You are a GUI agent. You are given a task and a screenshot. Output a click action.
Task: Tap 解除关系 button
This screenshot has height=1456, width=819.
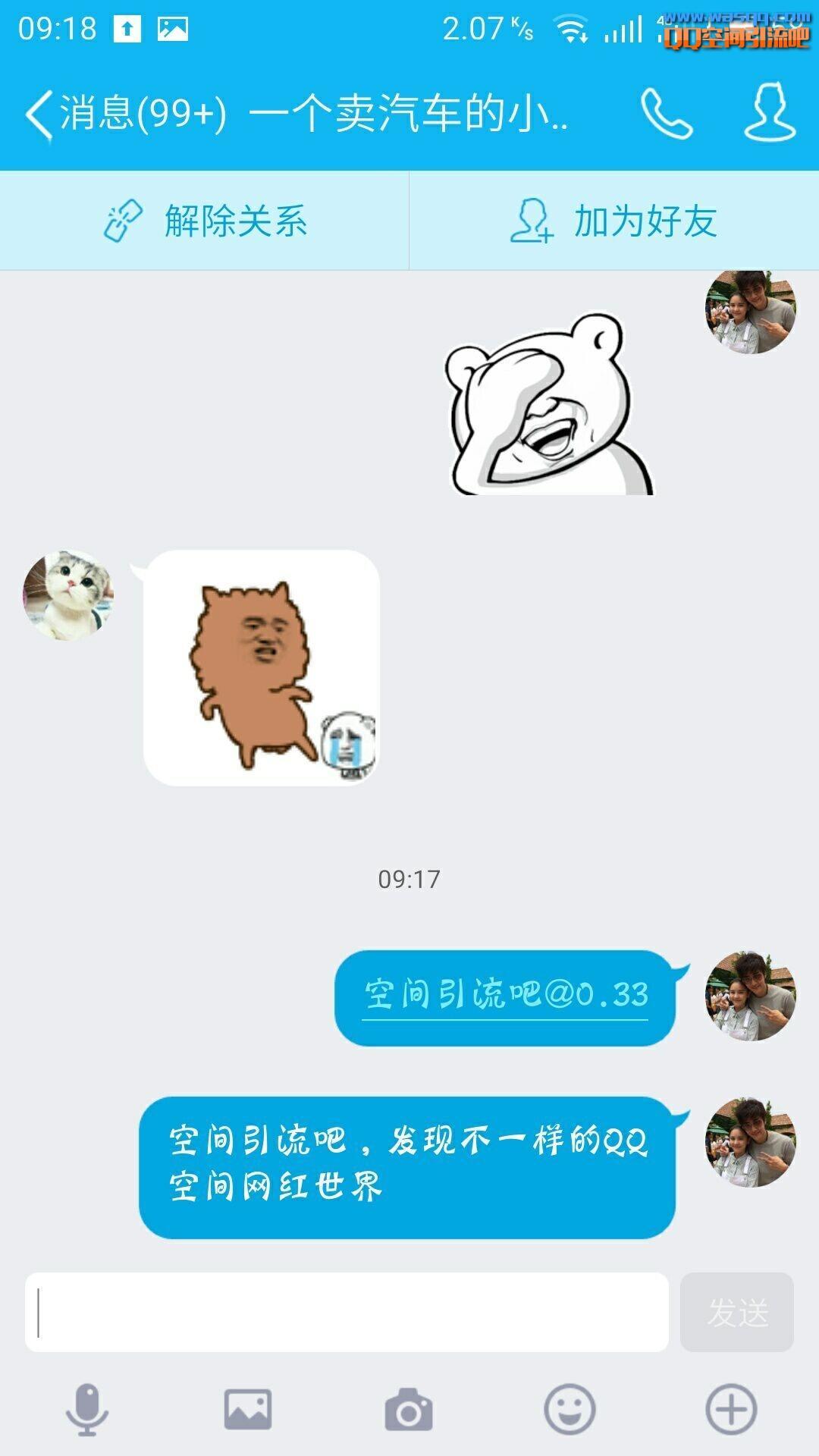[x=205, y=221]
